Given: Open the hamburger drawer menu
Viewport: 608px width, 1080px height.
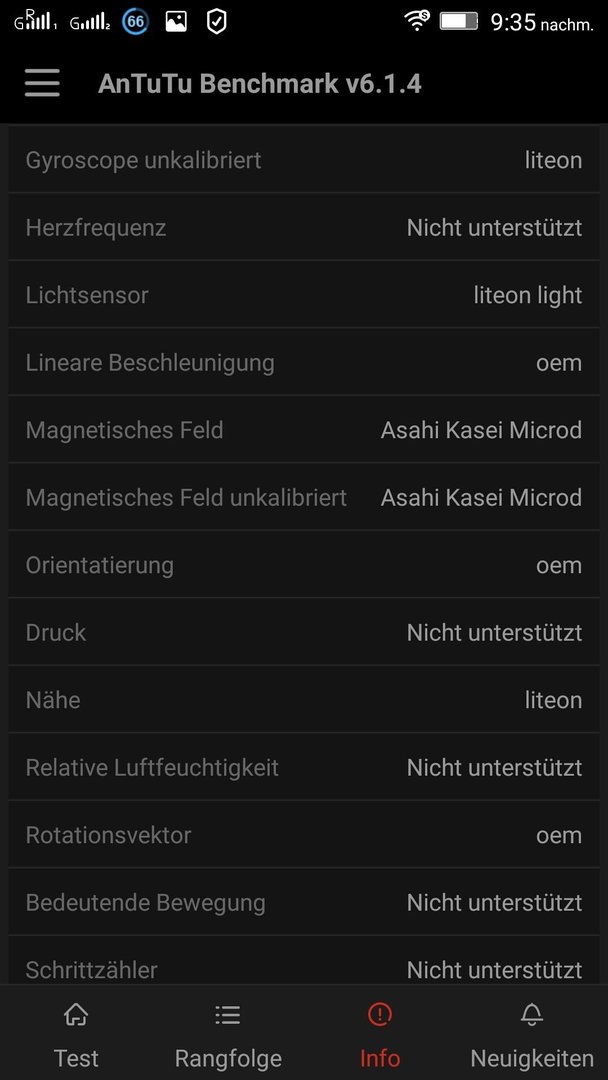Looking at the screenshot, I should (42, 83).
